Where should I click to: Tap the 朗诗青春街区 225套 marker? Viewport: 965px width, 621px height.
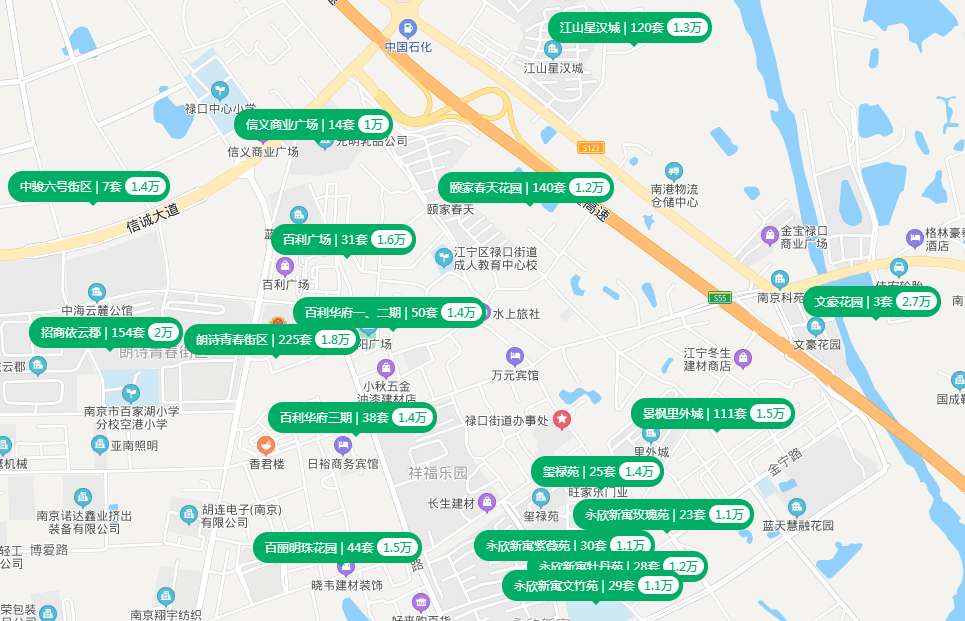pyautogui.click(x=270, y=340)
